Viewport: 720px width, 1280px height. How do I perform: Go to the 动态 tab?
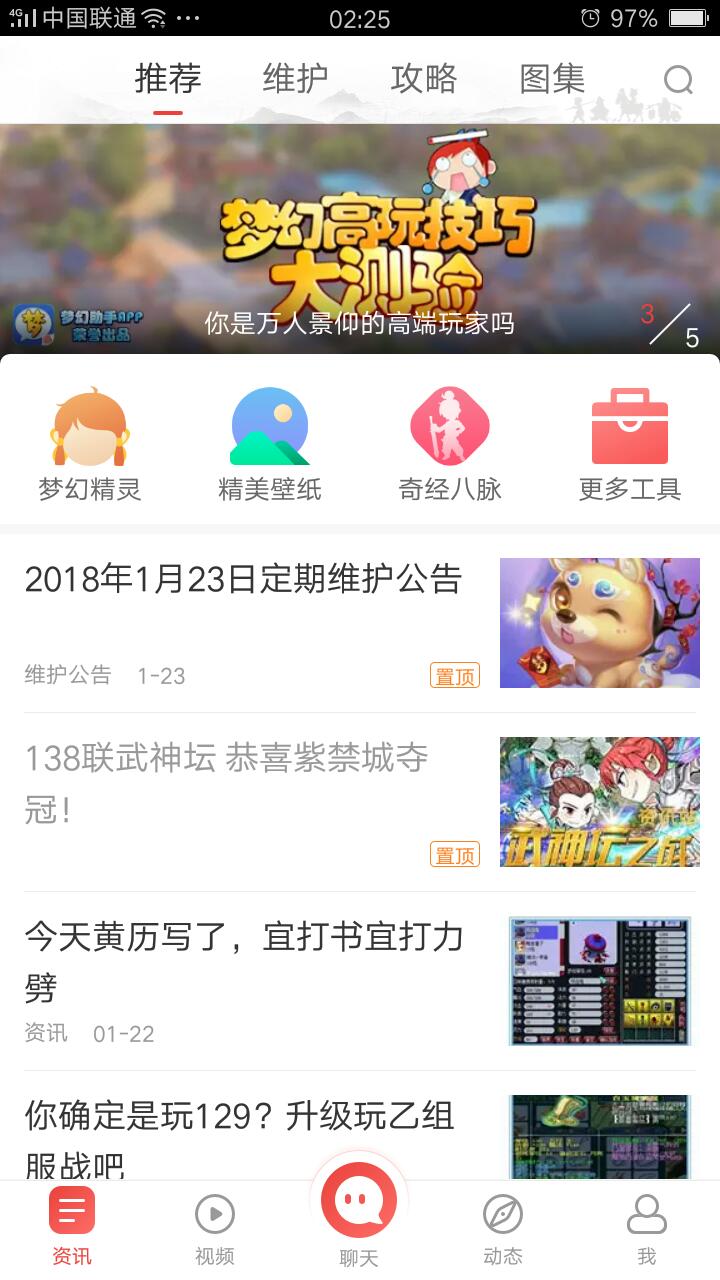coord(503,1228)
